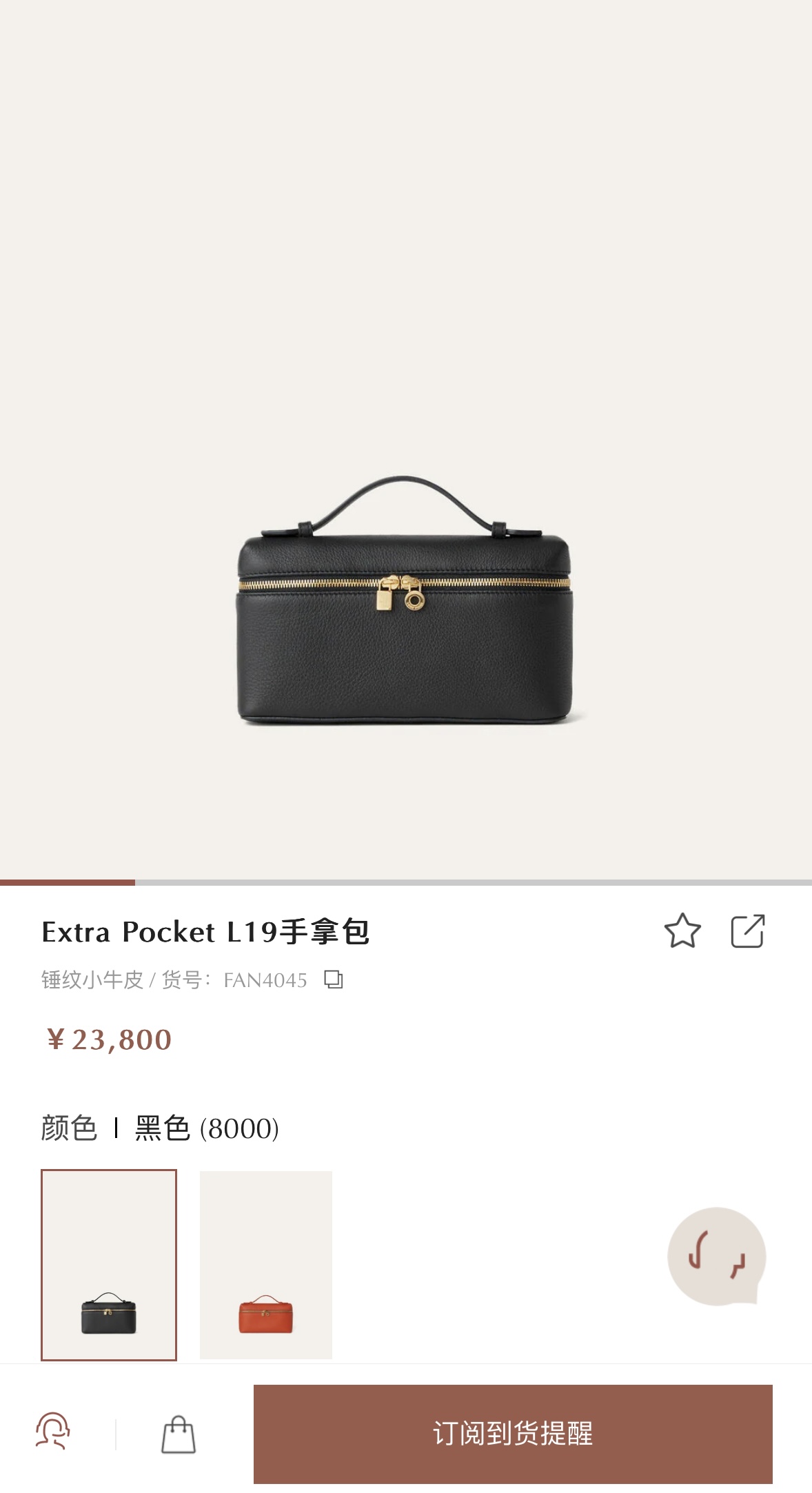Select the orange-red color swatch
This screenshot has height=1493, width=812.
266,1265
